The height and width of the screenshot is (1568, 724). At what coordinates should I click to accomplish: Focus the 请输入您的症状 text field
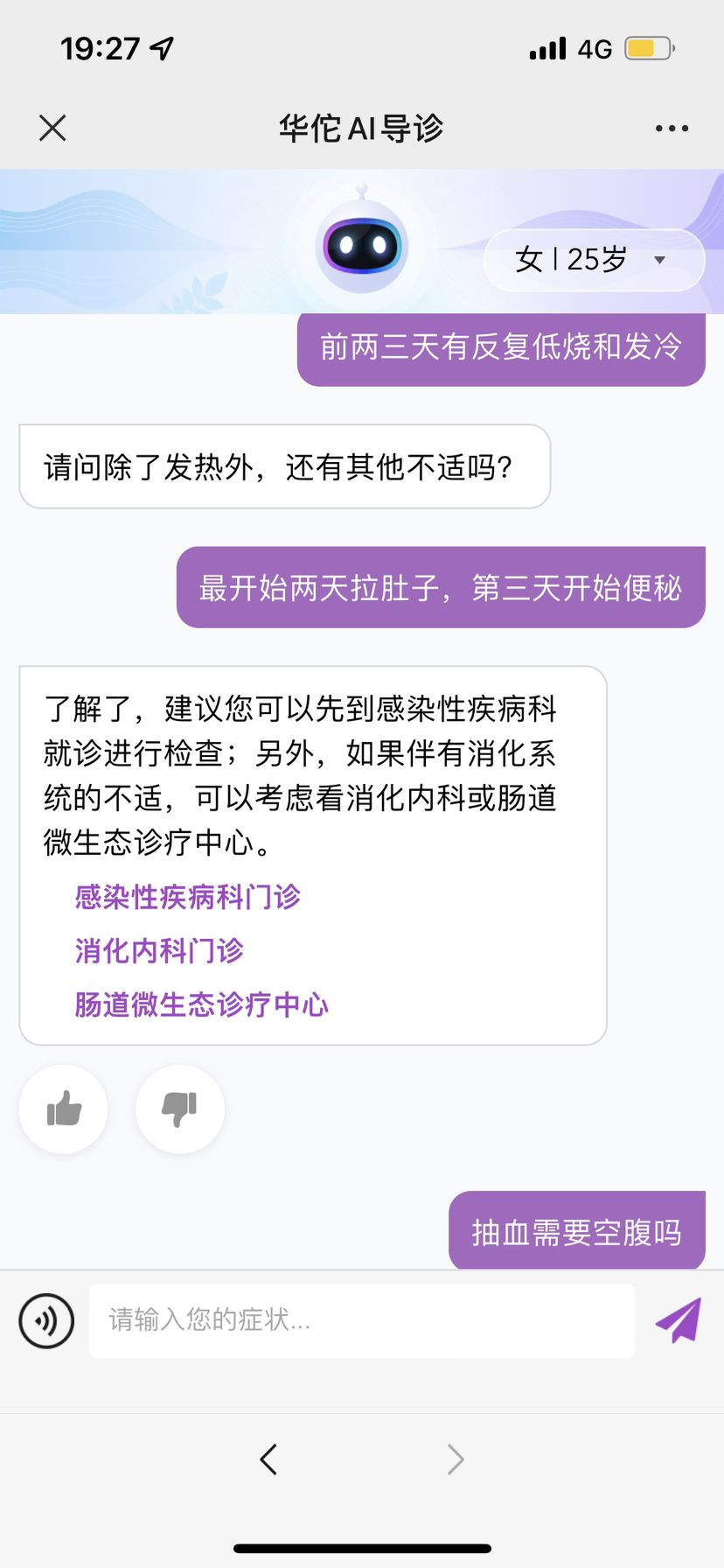[x=361, y=1320]
